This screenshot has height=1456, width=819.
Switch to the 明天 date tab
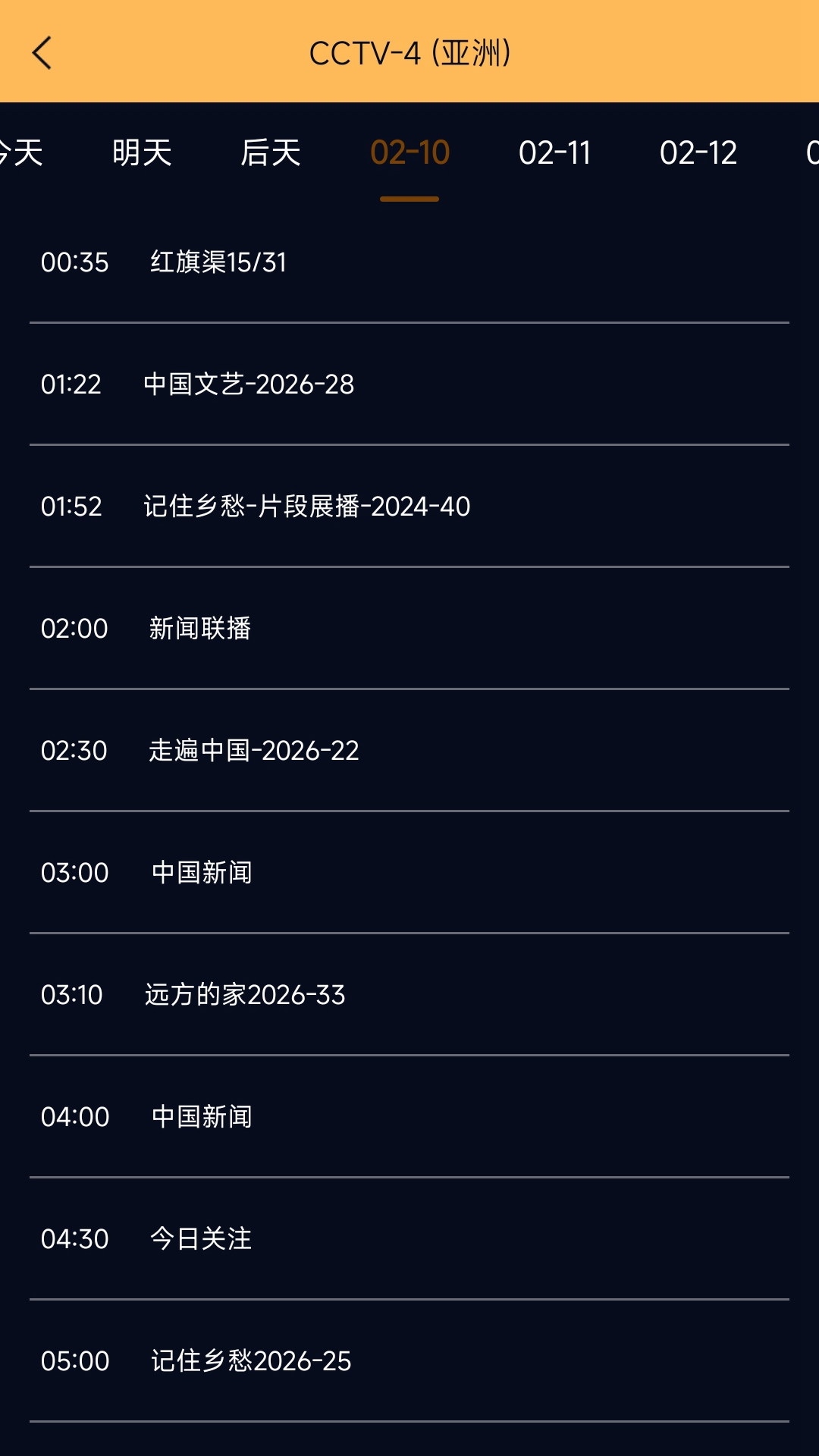coord(142,153)
